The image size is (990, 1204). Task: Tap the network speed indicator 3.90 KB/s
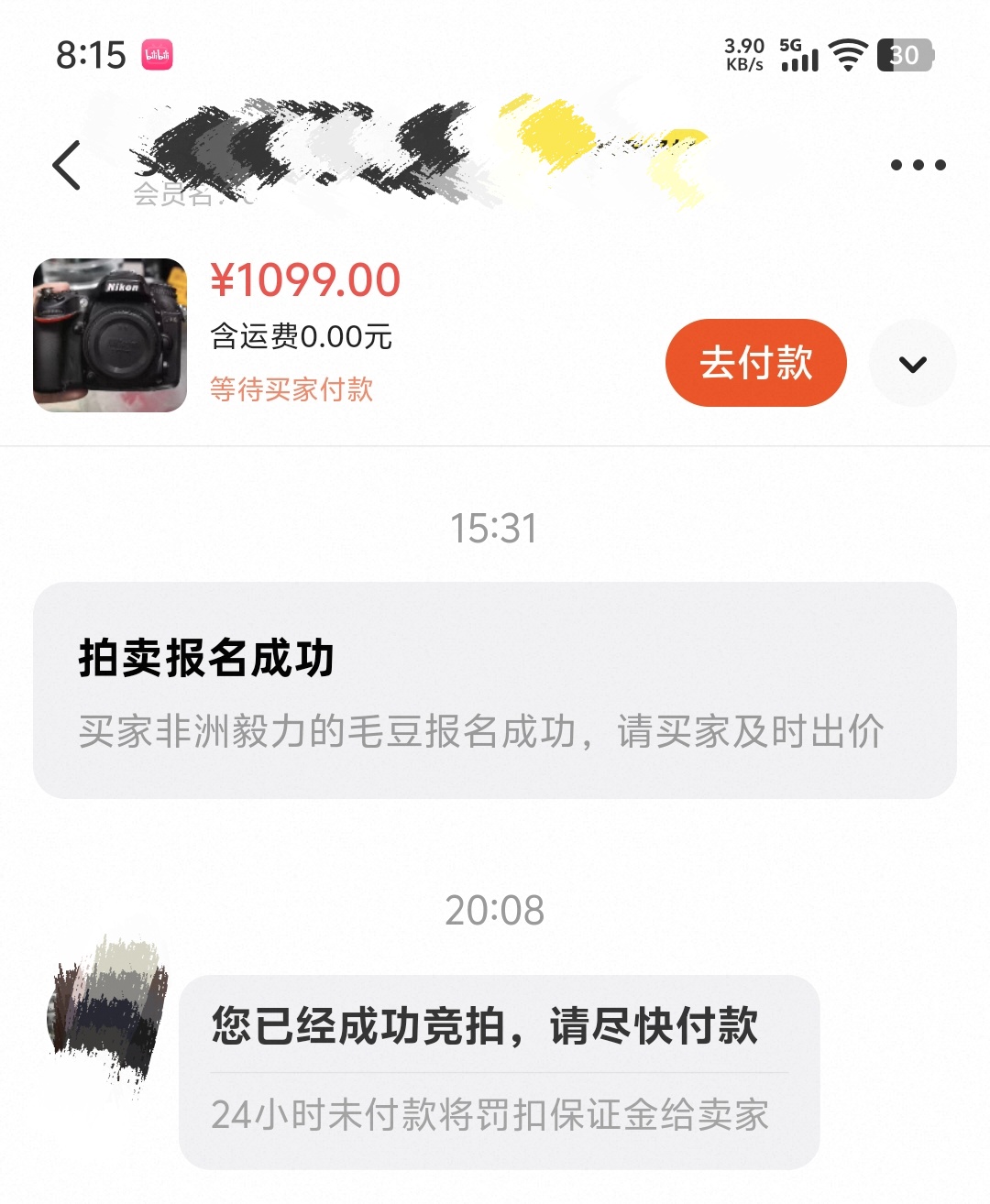[744, 53]
